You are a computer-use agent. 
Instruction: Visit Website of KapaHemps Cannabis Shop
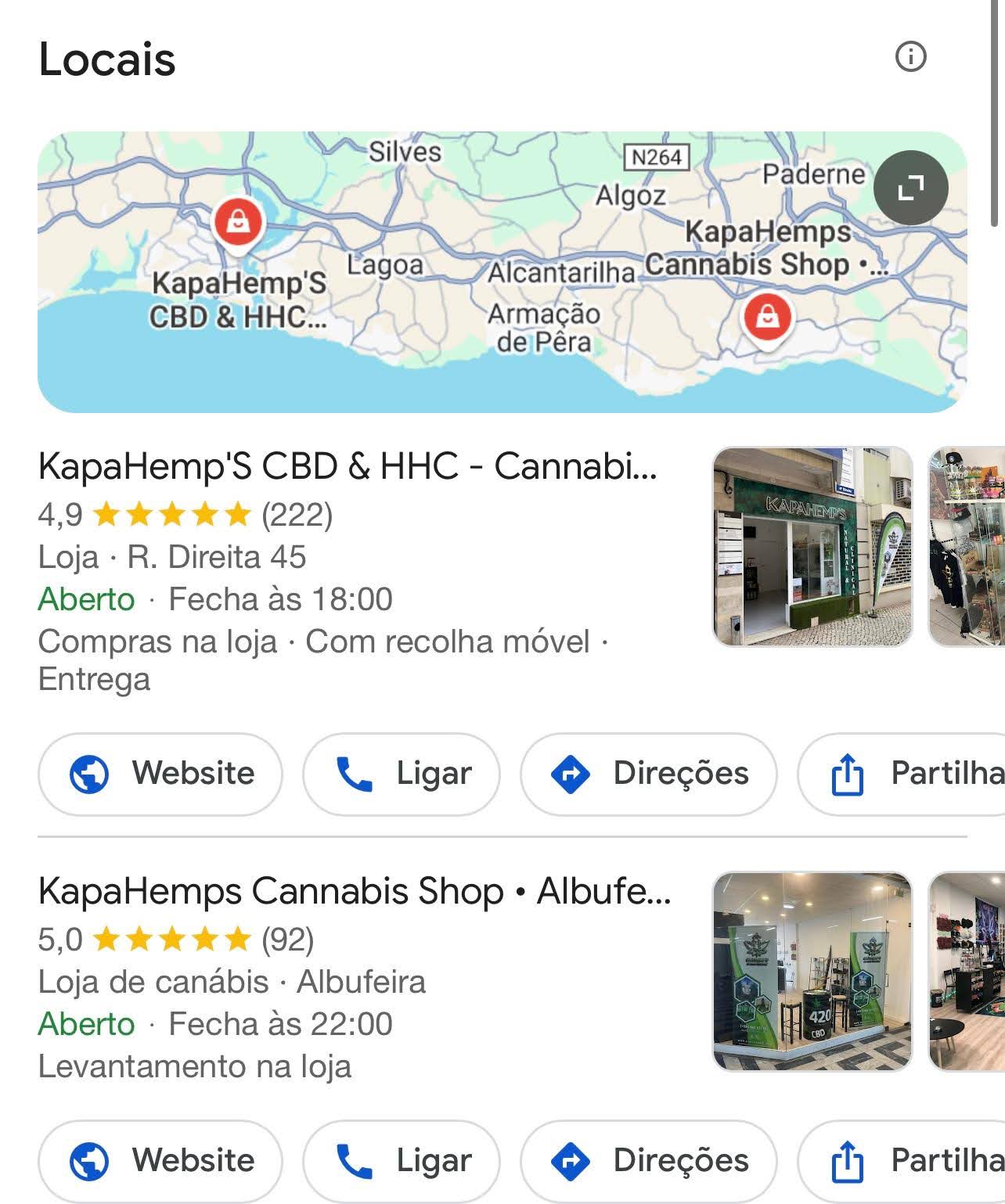[x=160, y=1161]
